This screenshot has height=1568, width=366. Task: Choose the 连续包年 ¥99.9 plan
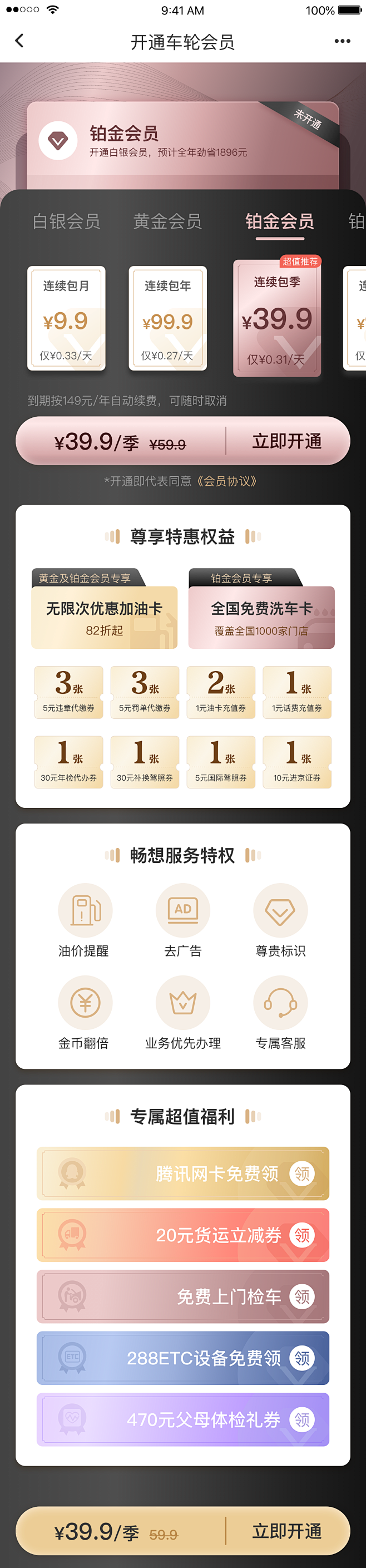click(167, 318)
